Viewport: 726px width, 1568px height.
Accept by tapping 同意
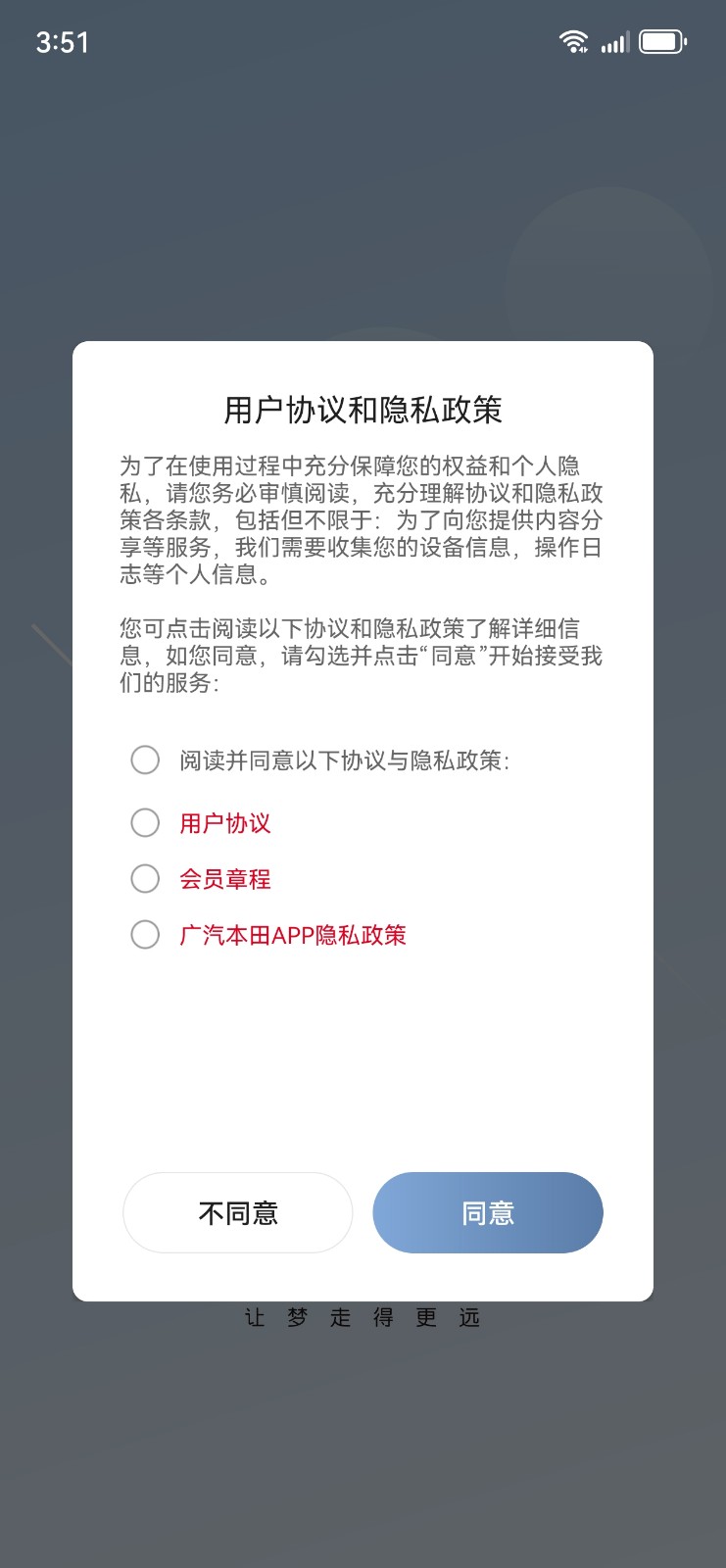tap(487, 1212)
